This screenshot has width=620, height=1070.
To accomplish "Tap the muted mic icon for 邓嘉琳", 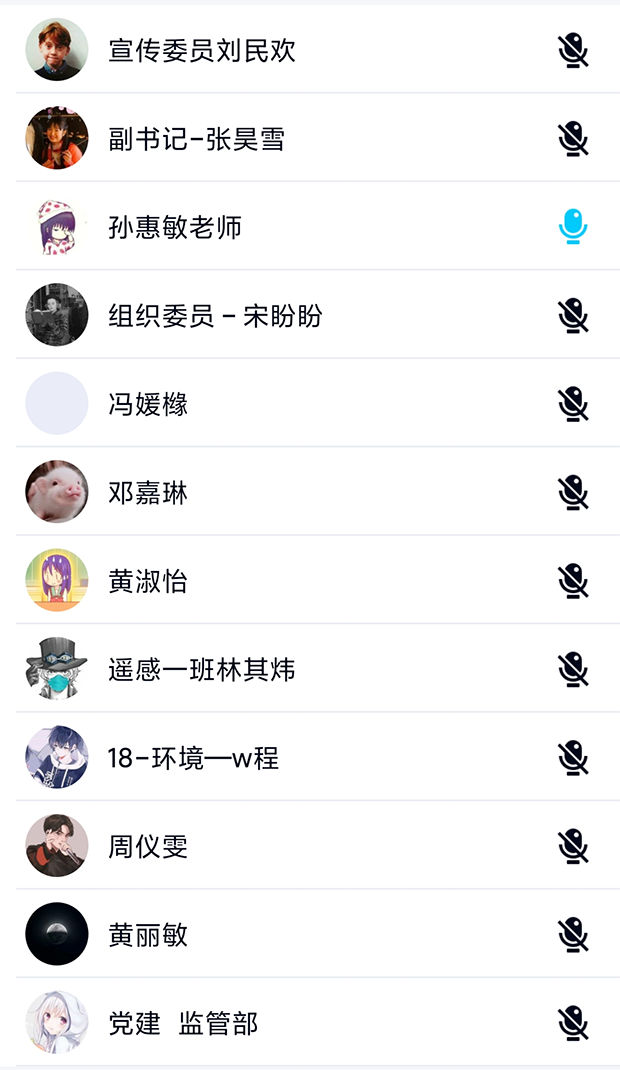I will point(573,492).
